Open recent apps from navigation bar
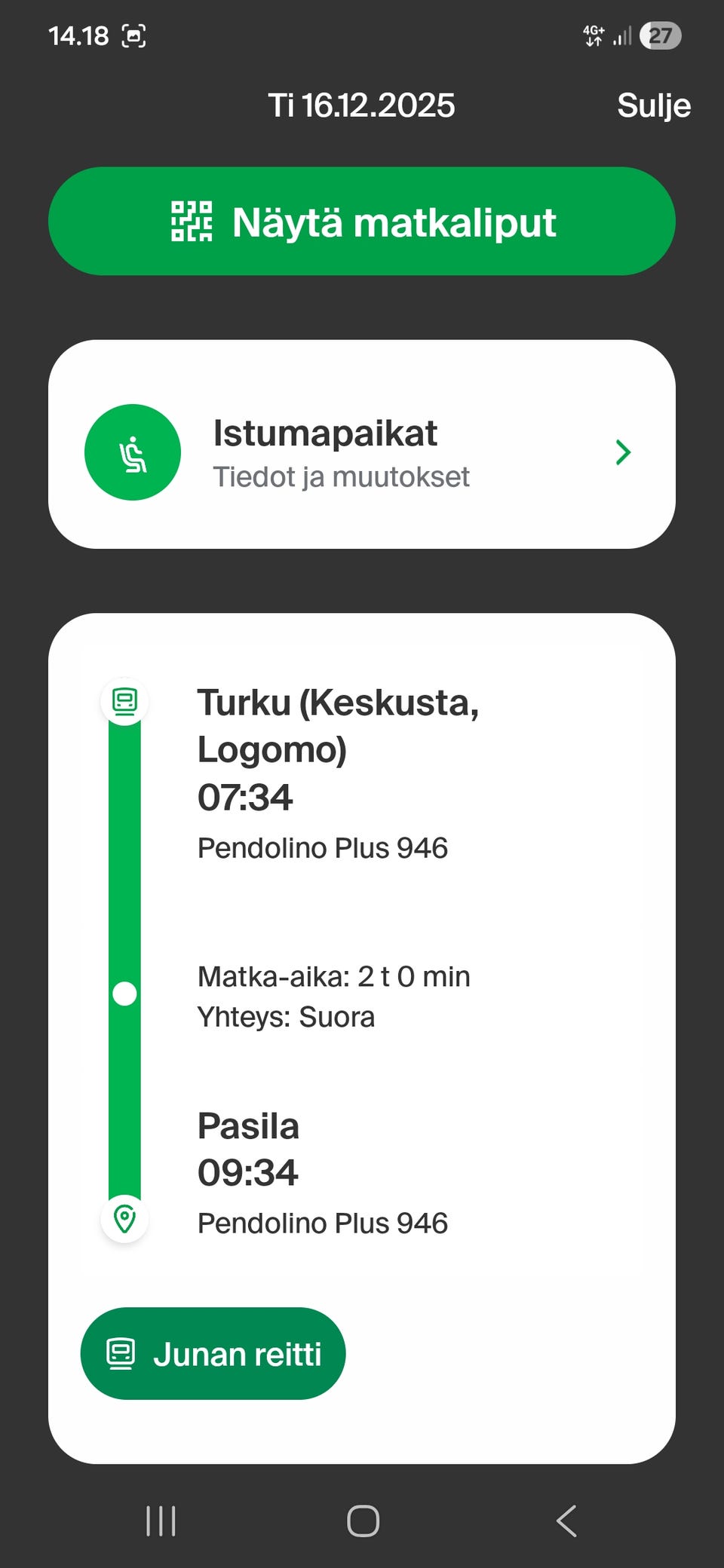724x1568 pixels. [x=160, y=1521]
